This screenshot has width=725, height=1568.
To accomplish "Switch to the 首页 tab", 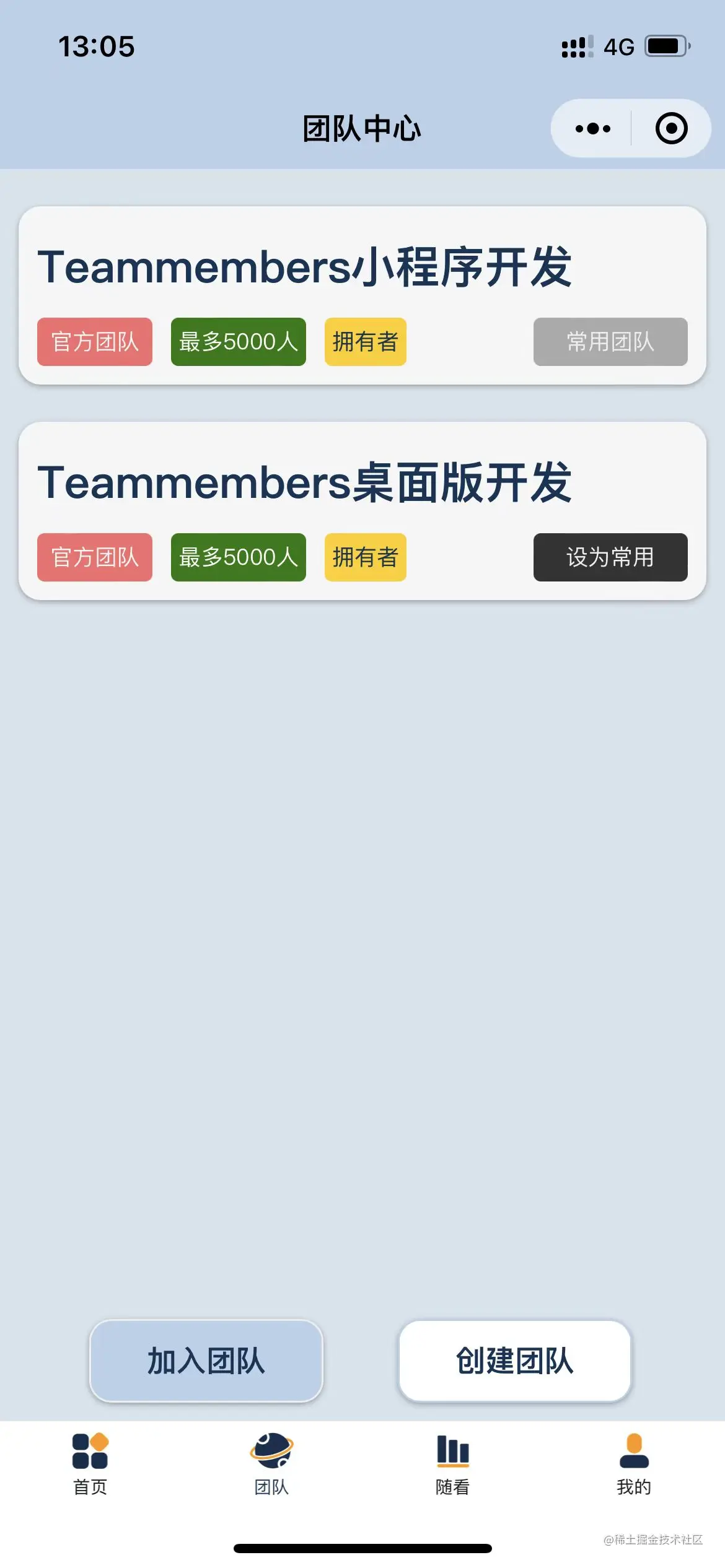I will (x=90, y=1464).
